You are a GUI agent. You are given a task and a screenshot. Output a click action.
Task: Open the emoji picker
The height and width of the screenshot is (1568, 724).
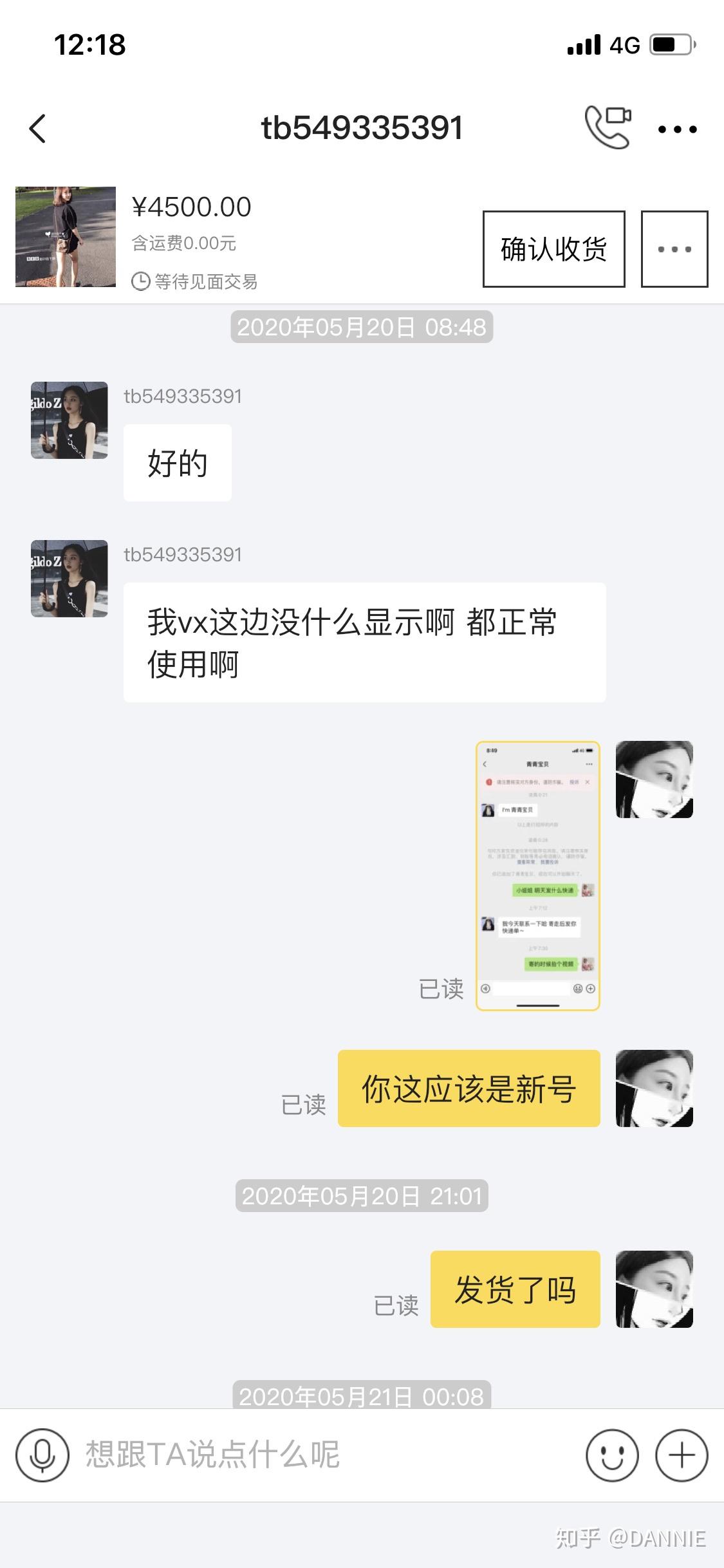pyautogui.click(x=611, y=1455)
